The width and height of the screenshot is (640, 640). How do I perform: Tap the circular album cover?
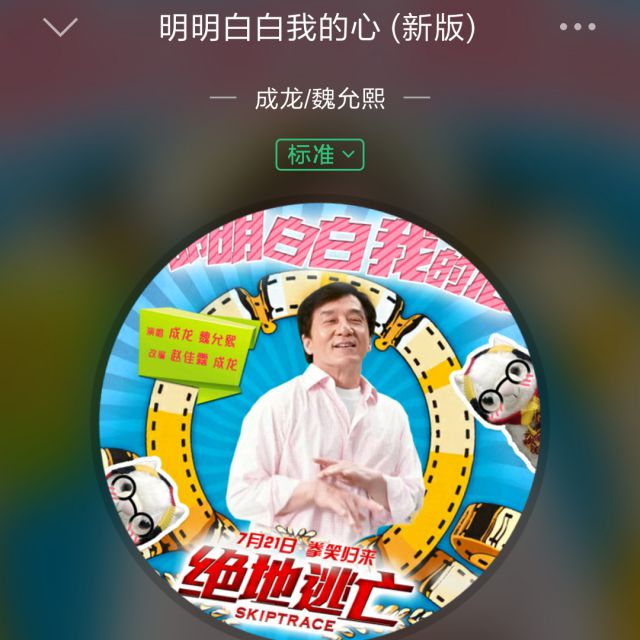(x=320, y=420)
